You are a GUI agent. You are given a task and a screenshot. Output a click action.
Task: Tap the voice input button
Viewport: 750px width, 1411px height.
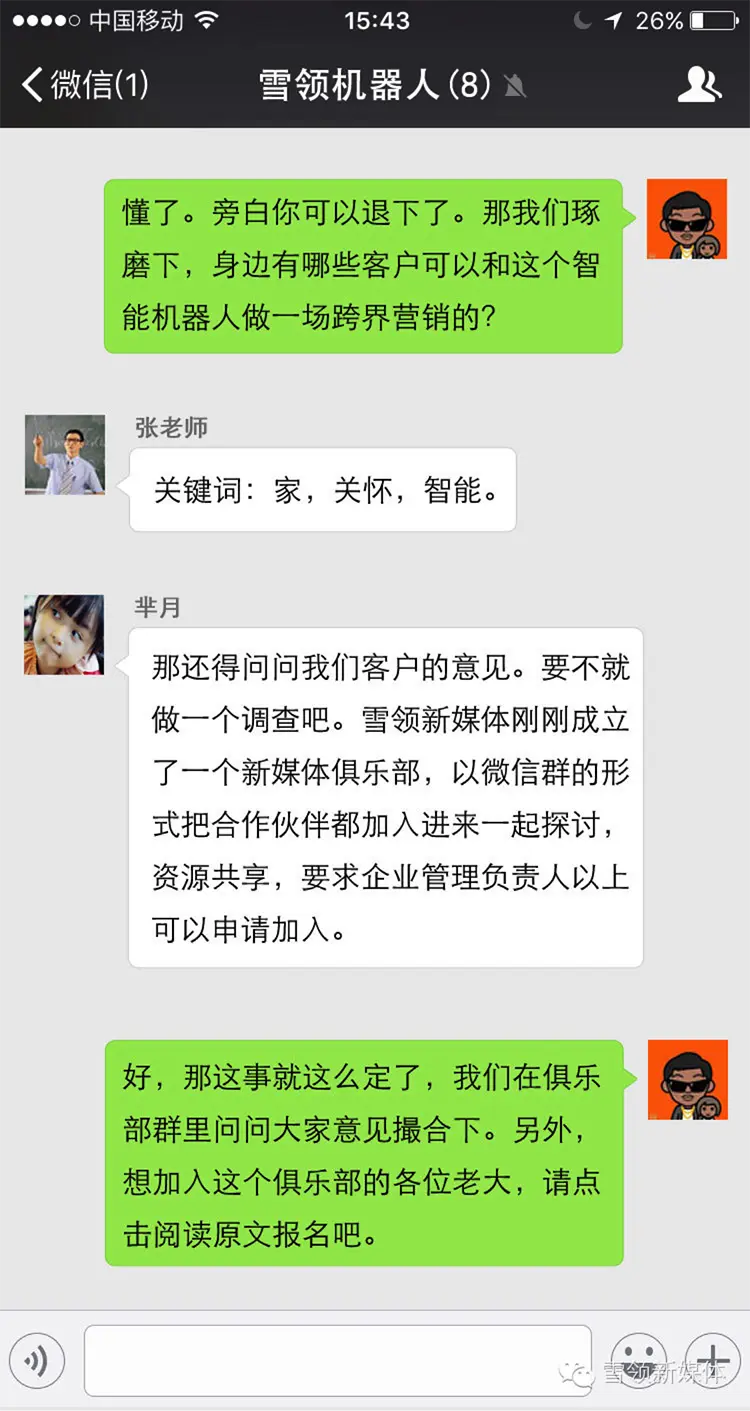click(x=37, y=1360)
